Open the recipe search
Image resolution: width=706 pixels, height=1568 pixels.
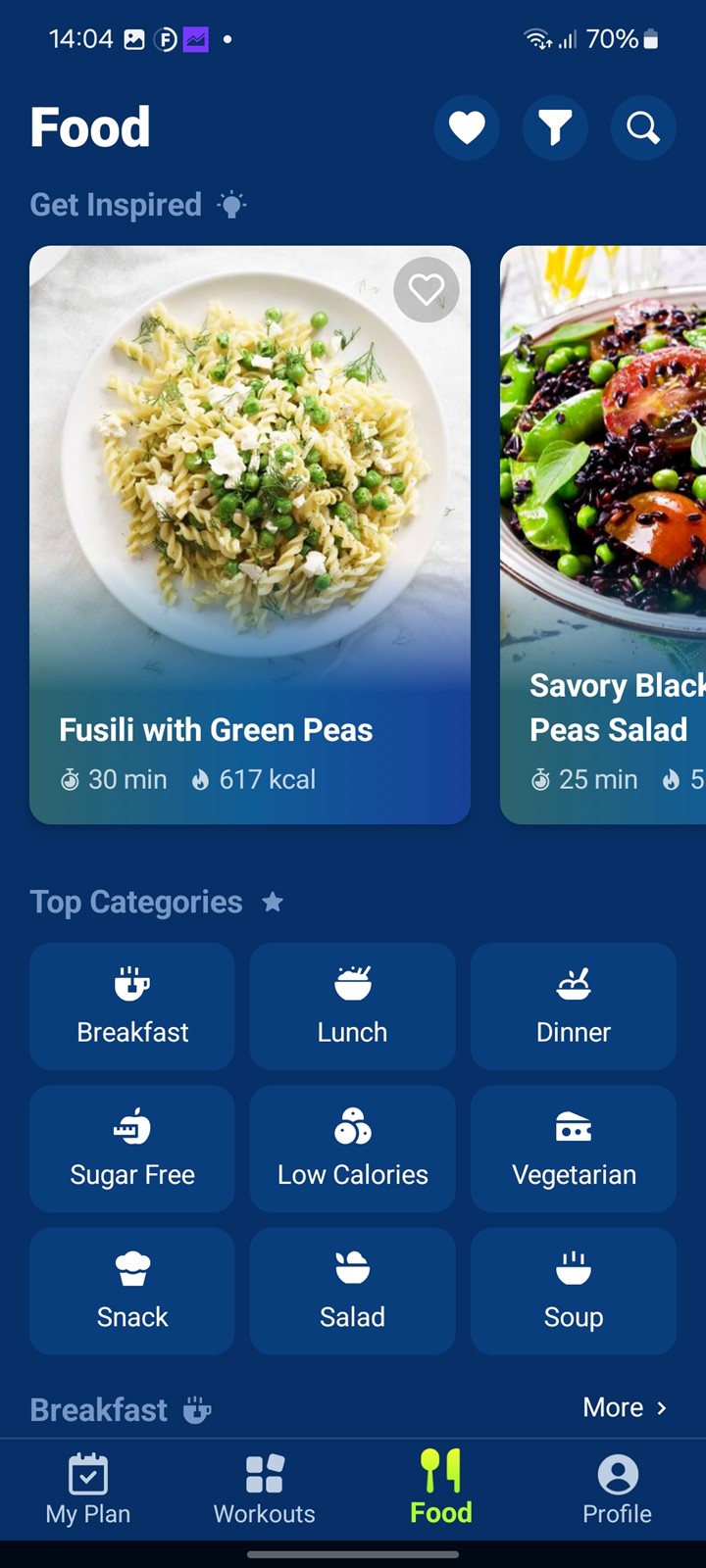click(643, 127)
